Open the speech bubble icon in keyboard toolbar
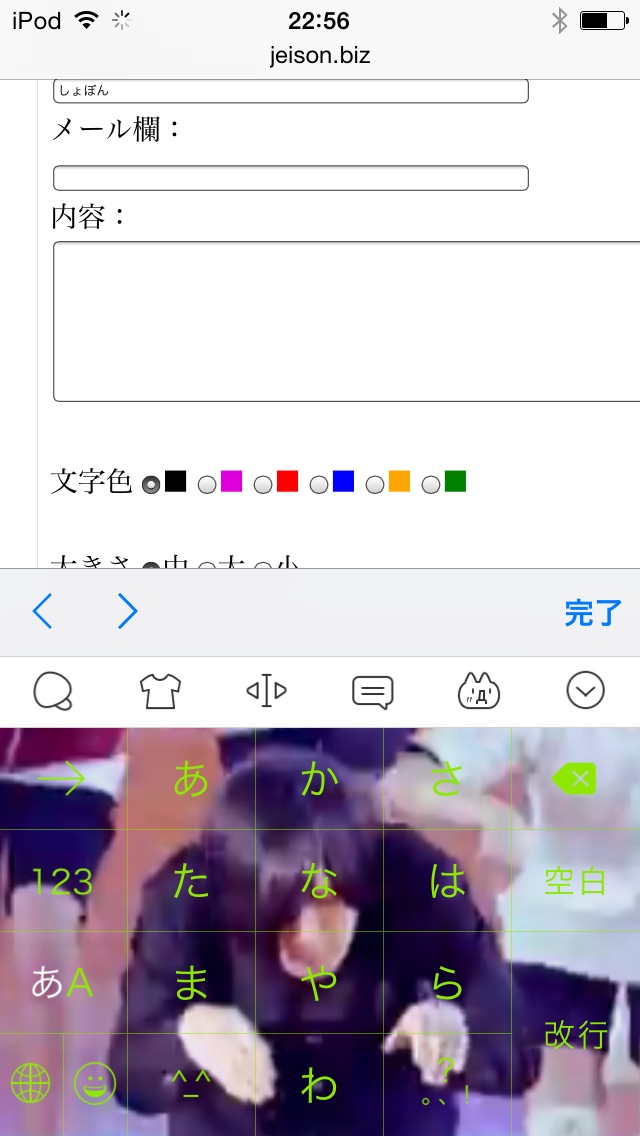Image resolution: width=640 pixels, height=1136 pixels. [x=53, y=690]
